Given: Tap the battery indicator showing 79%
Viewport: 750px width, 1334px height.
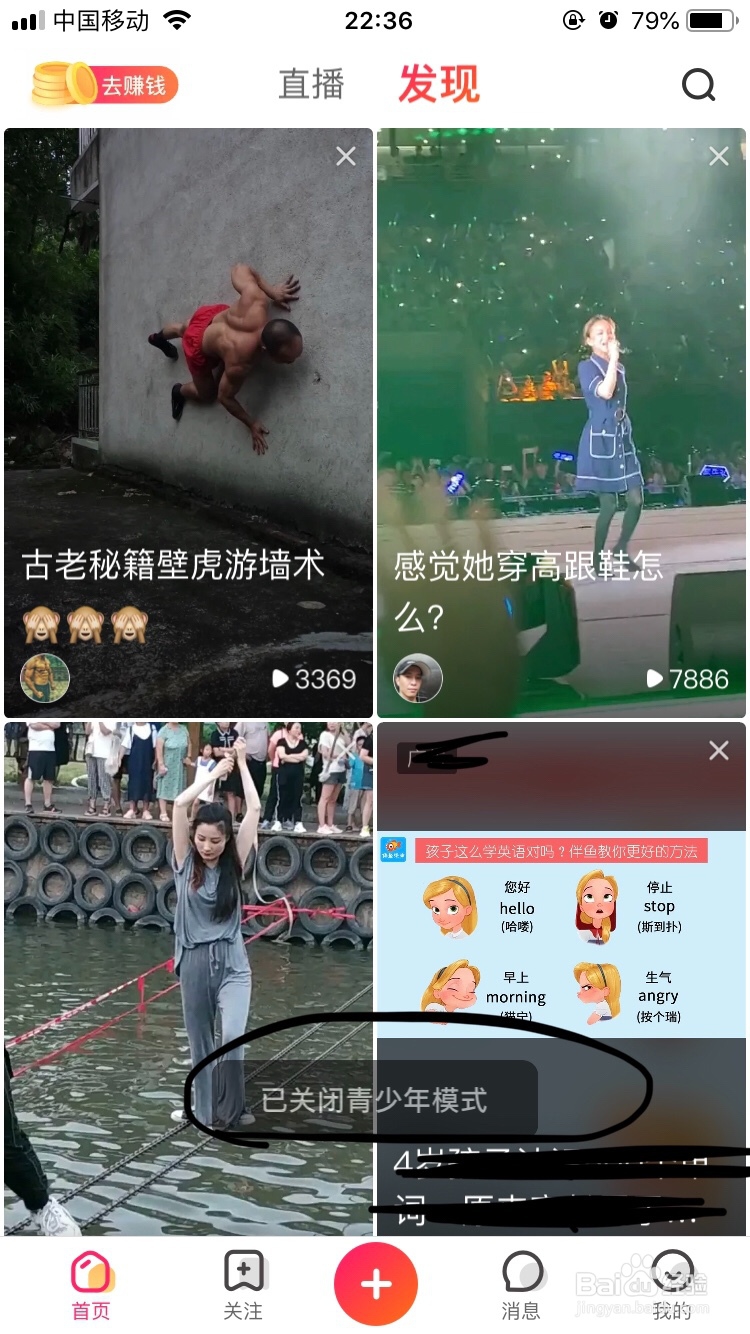Looking at the screenshot, I should [710, 18].
